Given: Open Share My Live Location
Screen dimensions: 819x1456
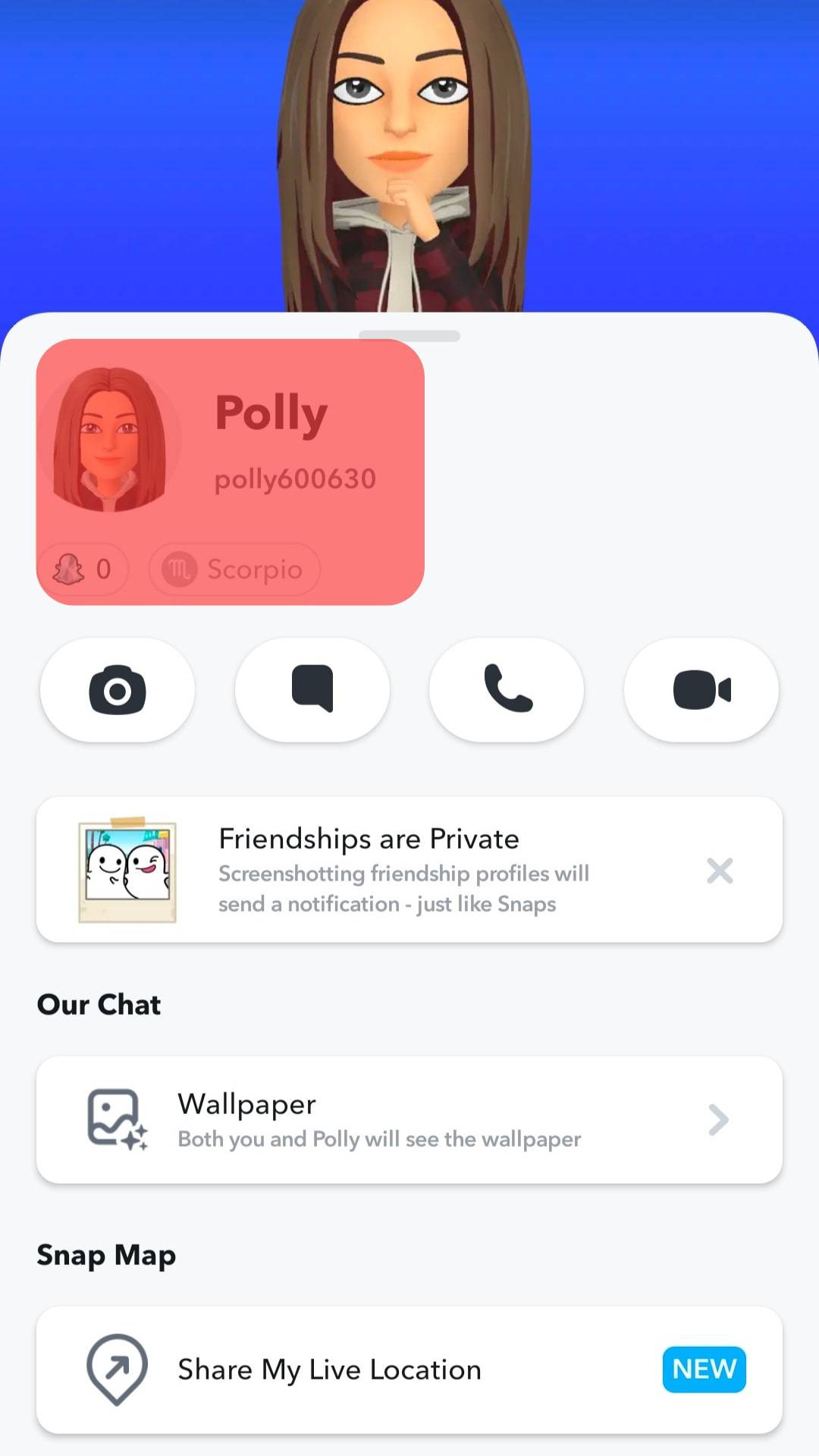Looking at the screenshot, I should tap(409, 1370).
